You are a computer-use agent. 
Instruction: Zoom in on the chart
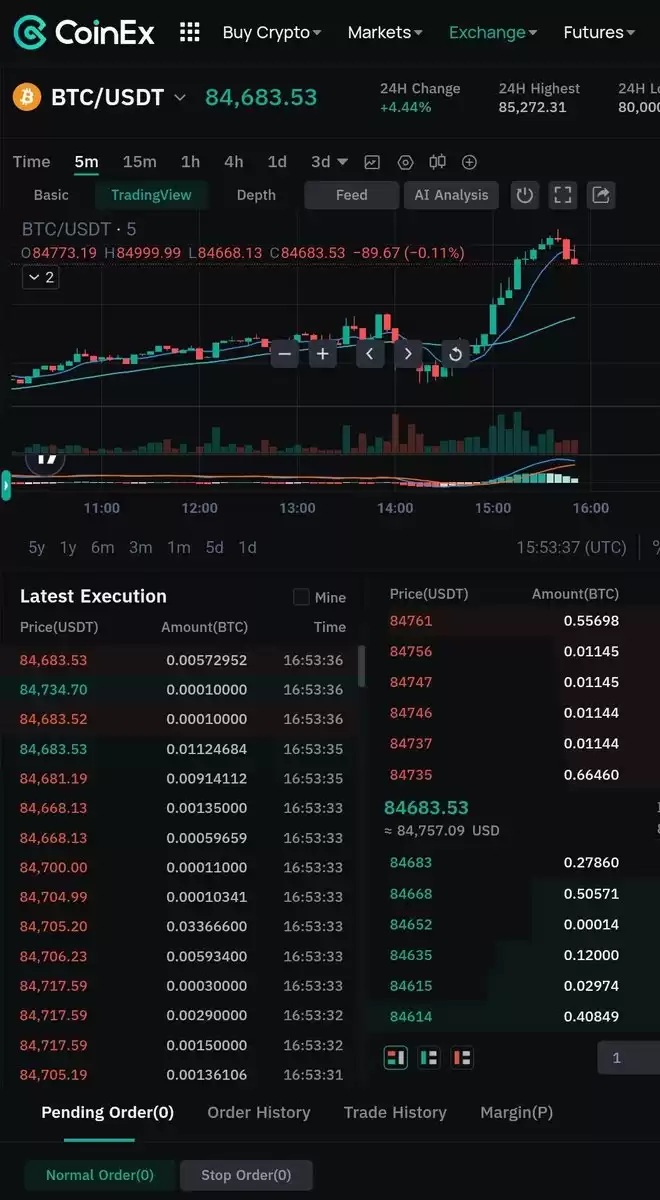click(322, 354)
